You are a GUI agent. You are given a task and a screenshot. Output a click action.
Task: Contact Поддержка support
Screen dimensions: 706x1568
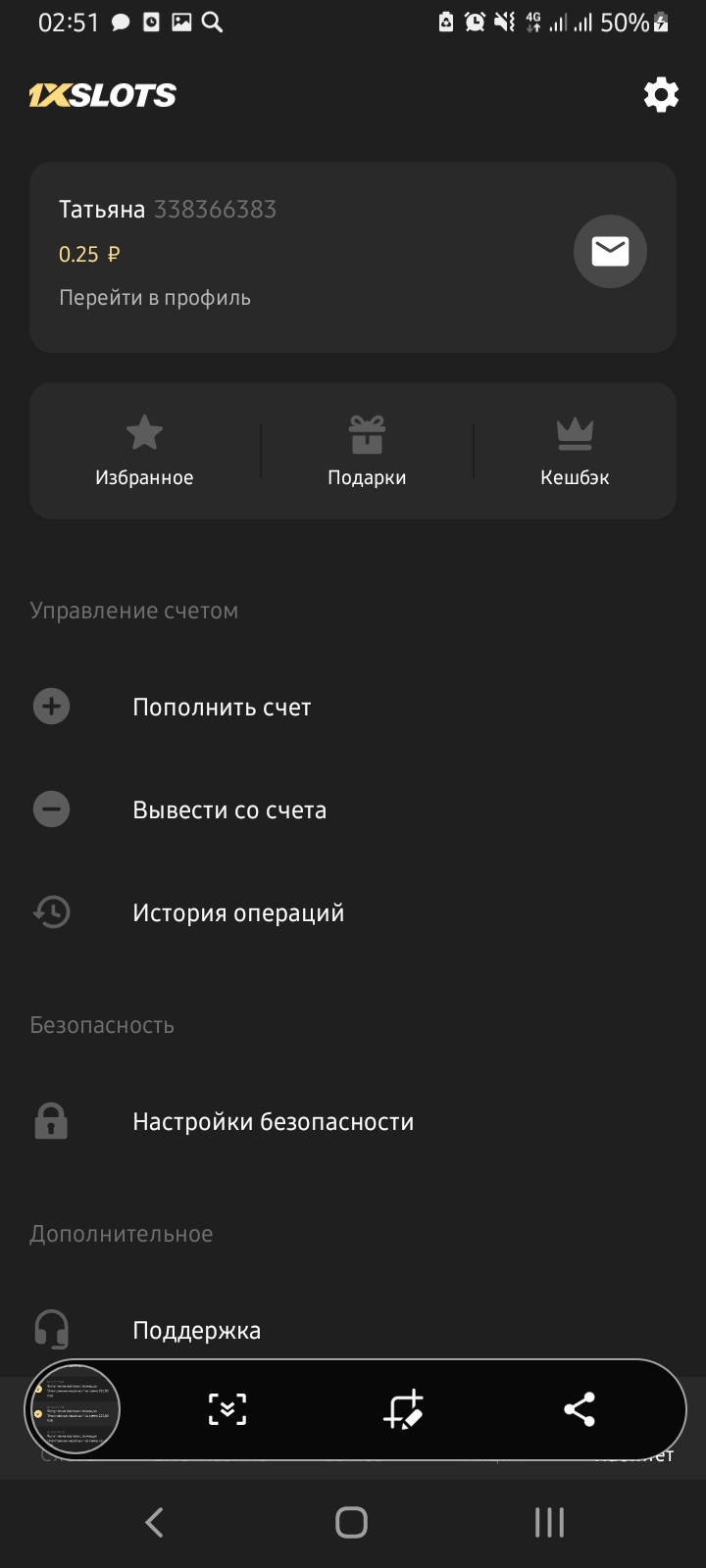(196, 1331)
